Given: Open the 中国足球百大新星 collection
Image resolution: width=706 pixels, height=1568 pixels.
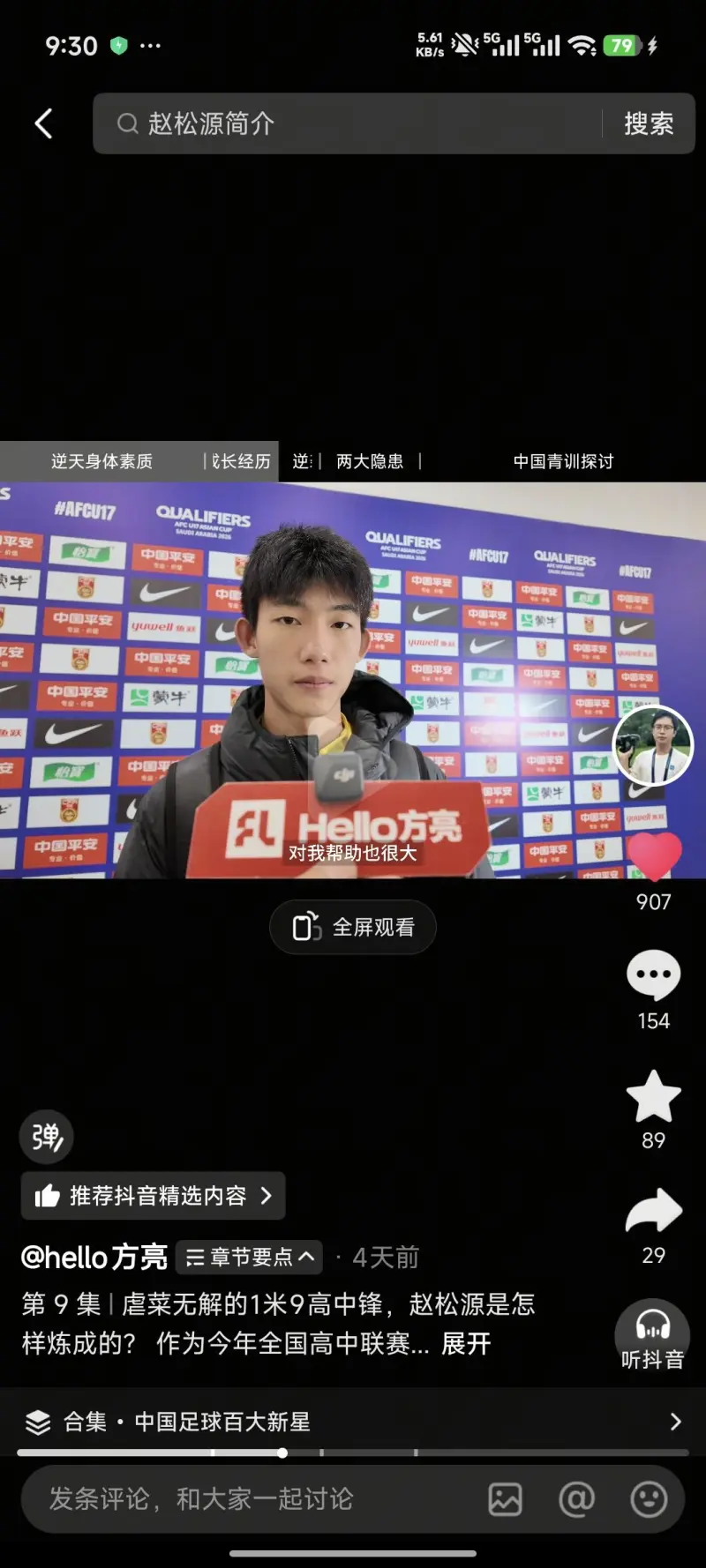Looking at the screenshot, I should click(x=353, y=1422).
